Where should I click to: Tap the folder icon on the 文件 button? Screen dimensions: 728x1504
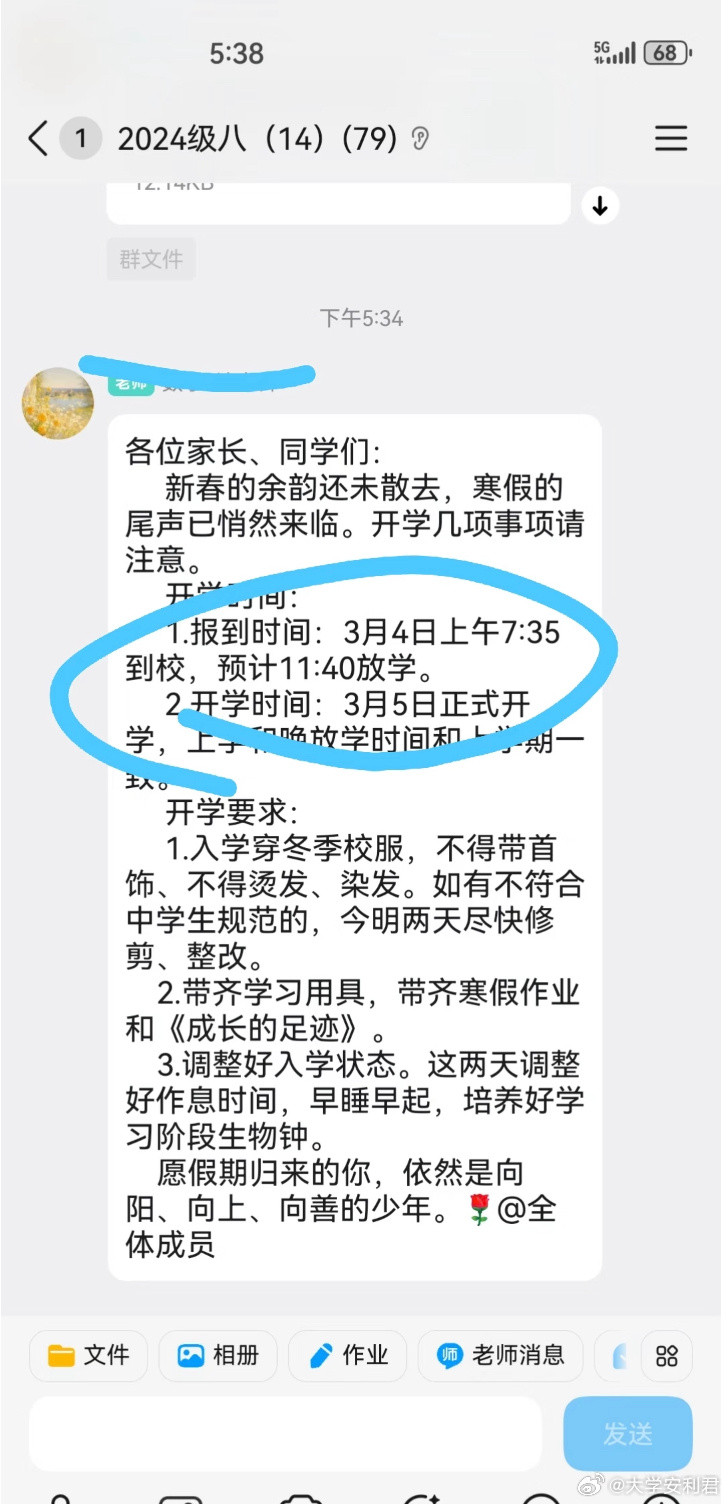point(60,1356)
